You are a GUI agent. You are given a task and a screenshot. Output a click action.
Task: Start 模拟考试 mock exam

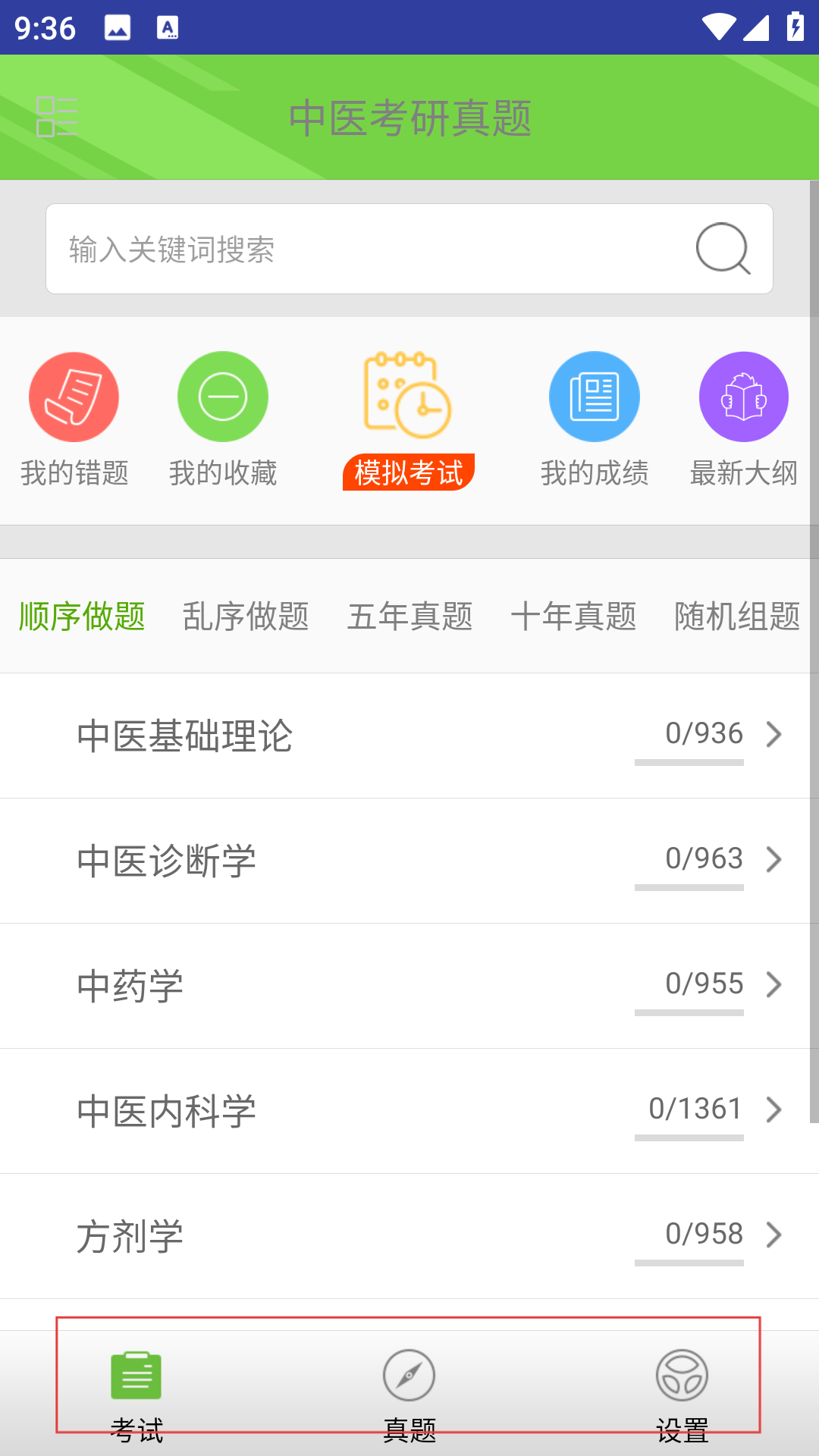point(409,420)
